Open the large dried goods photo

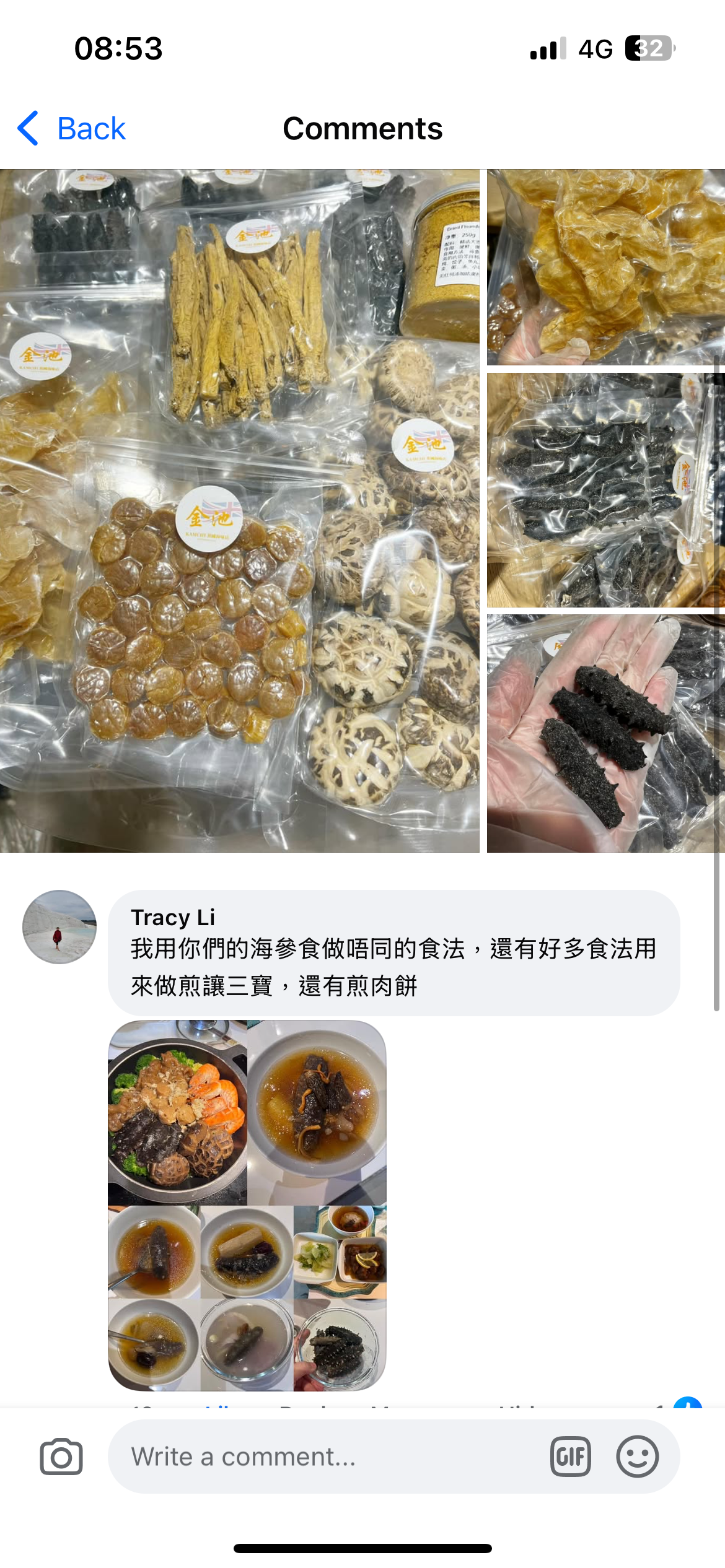click(x=239, y=511)
